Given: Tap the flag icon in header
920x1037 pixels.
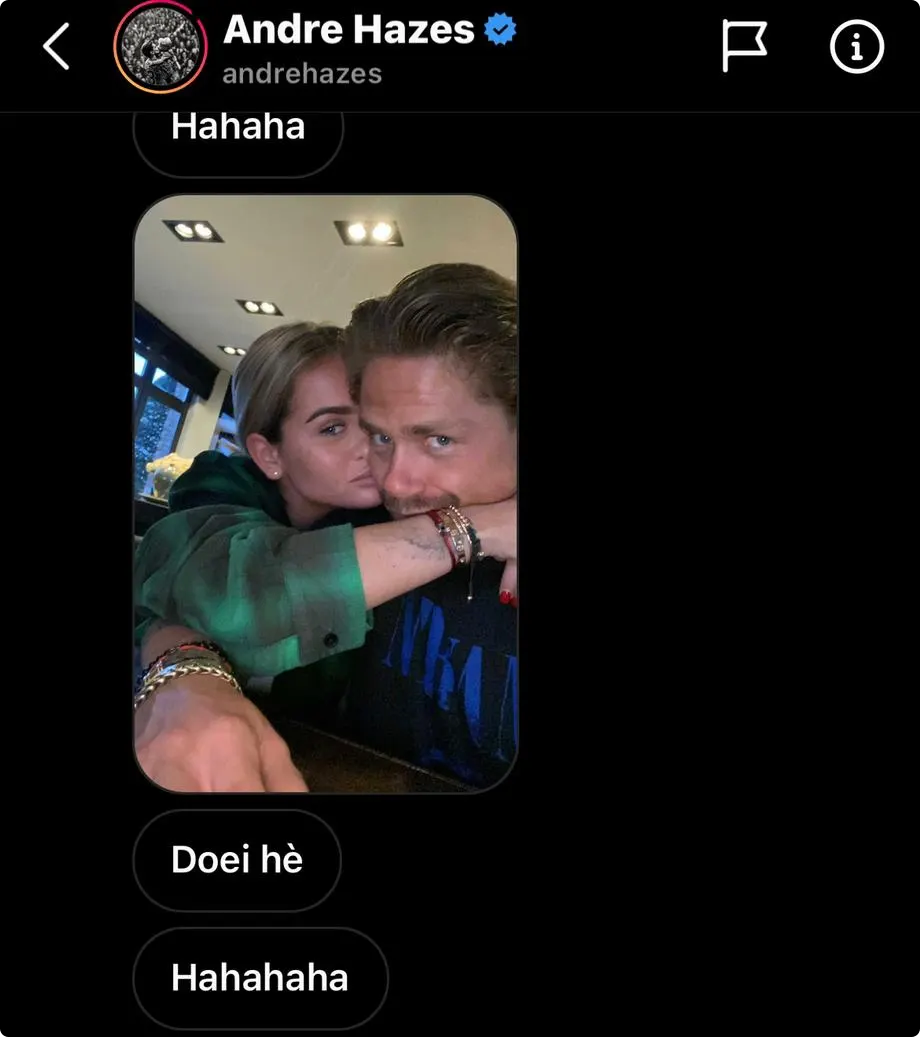Looking at the screenshot, I should tap(744, 47).
